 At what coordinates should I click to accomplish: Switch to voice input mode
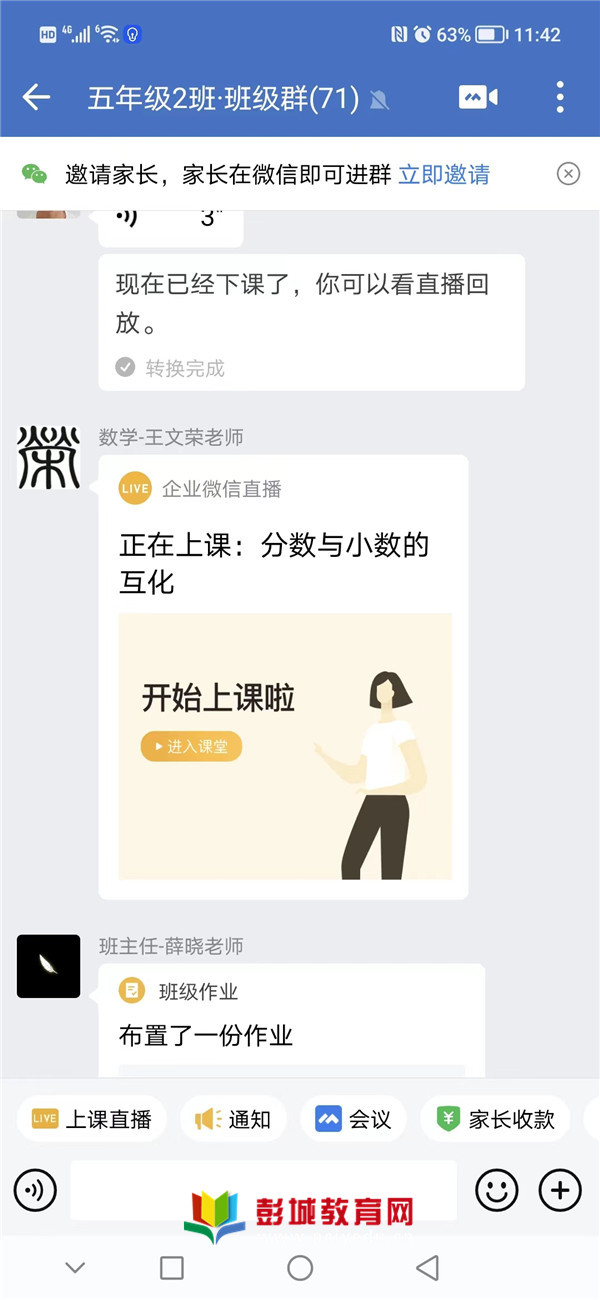[x=35, y=1190]
